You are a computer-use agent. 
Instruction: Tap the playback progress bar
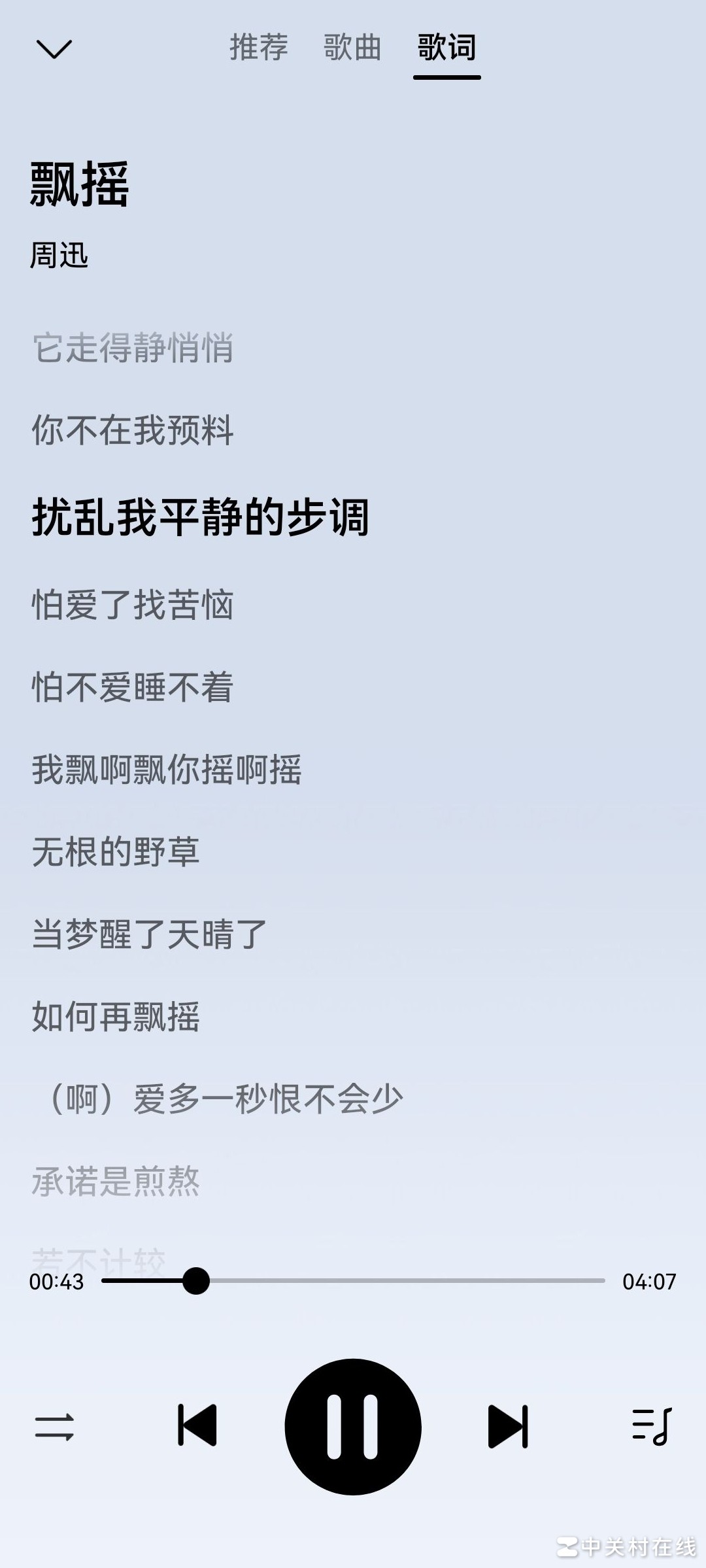353,1280
